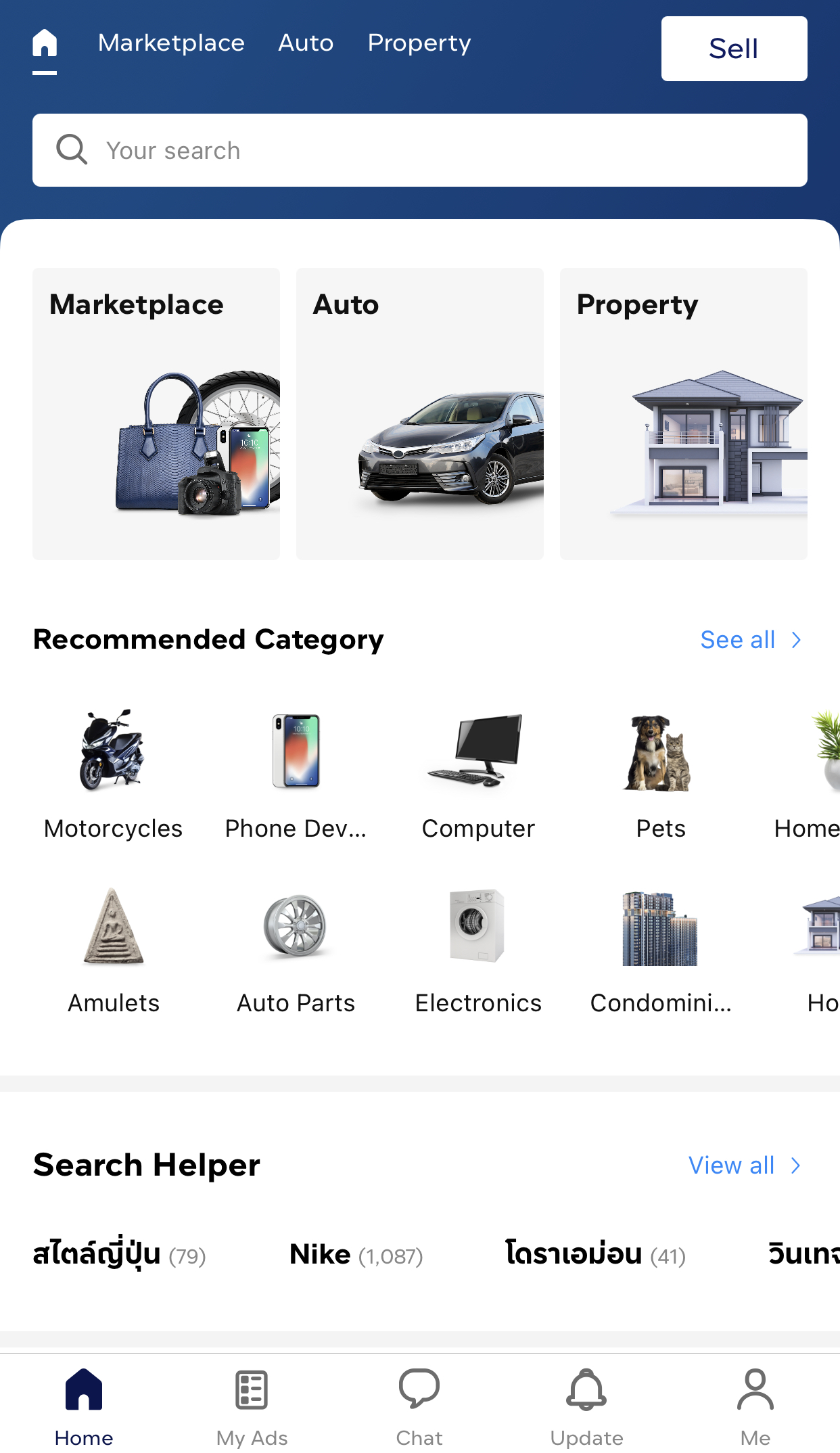Choose the Auto Parts category
The width and height of the screenshot is (840, 1453).
coord(296,948)
